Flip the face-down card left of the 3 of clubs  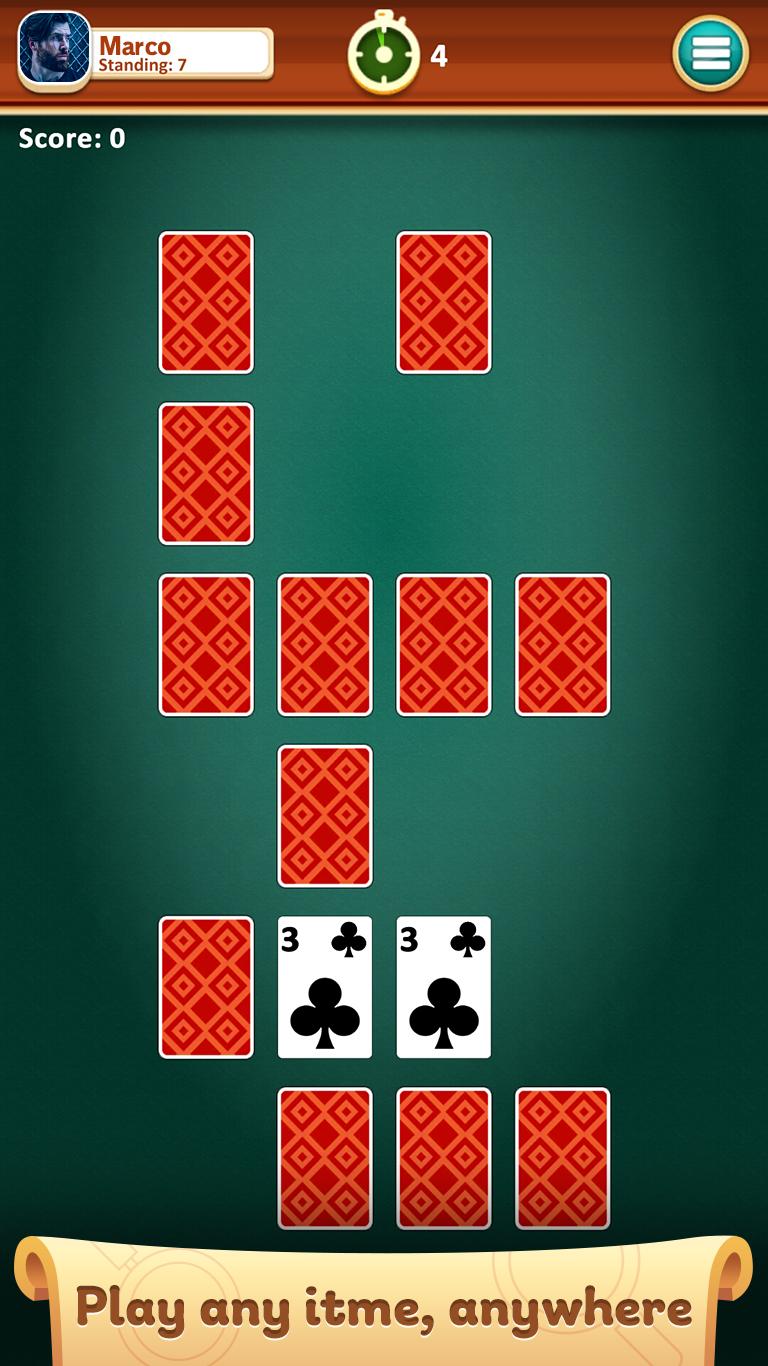206,986
